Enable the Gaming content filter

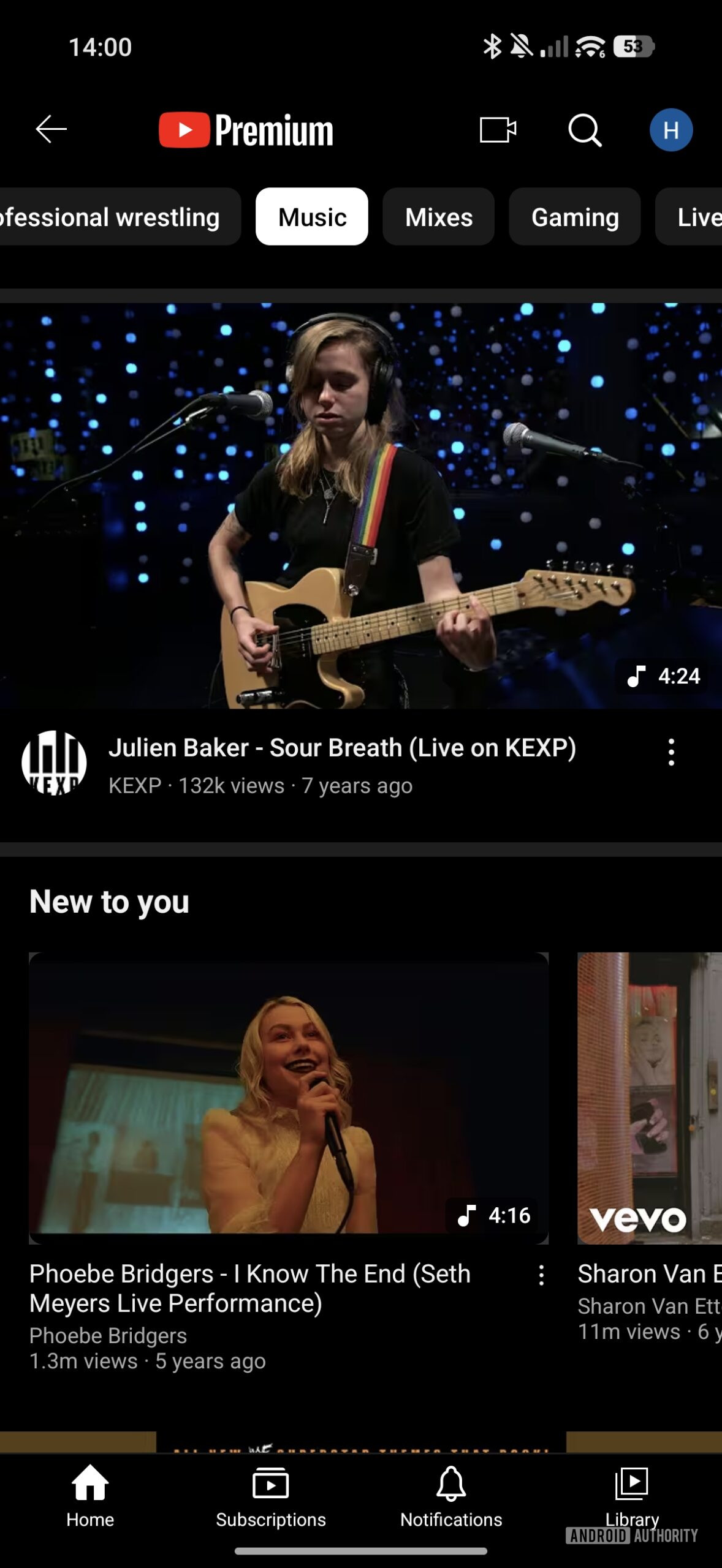pyautogui.click(x=575, y=217)
